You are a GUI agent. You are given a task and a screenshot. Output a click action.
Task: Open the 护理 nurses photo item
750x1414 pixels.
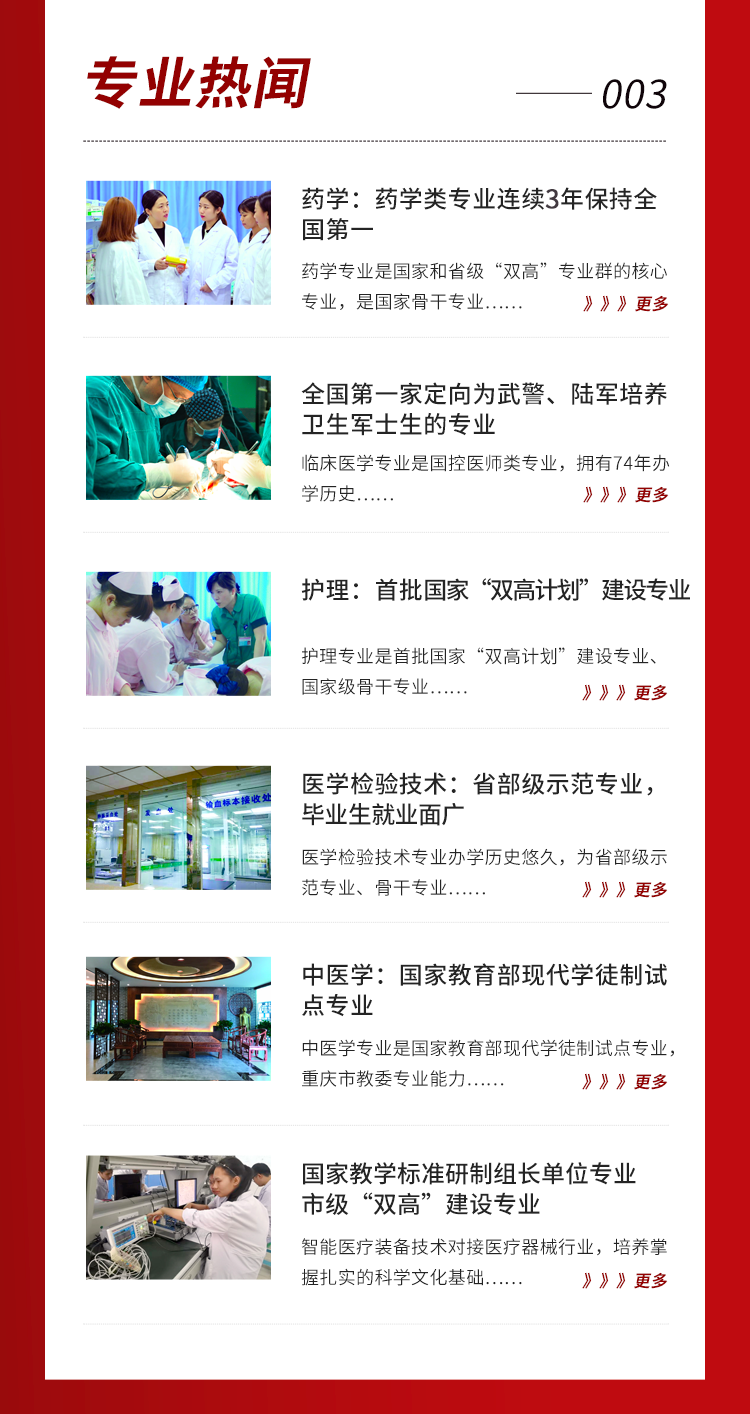coord(178,634)
